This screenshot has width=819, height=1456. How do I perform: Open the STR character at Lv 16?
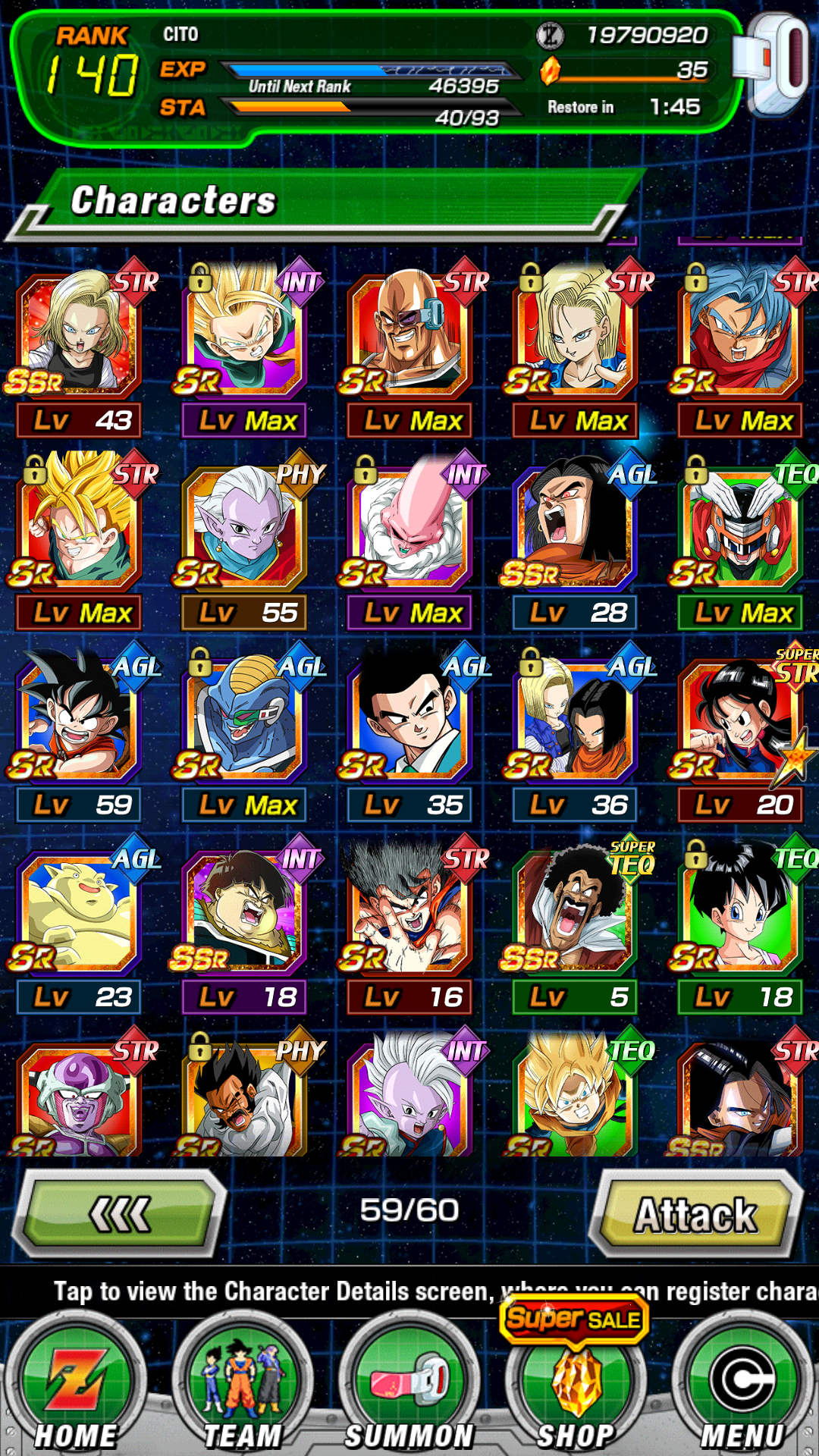point(409,929)
